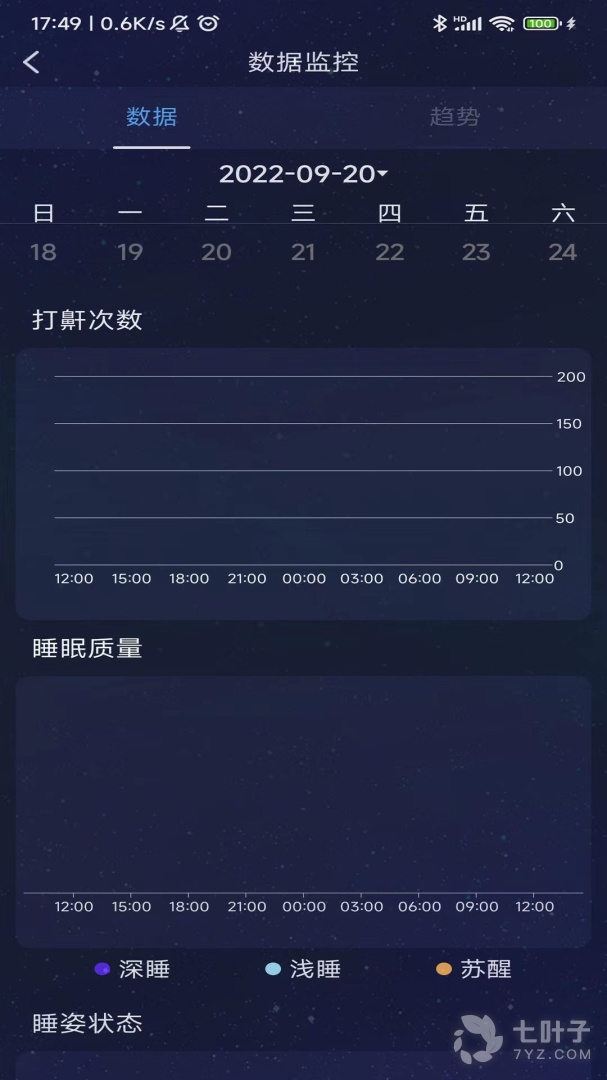Choose day 22 in the week calendar
The image size is (607, 1080).
tap(389, 251)
